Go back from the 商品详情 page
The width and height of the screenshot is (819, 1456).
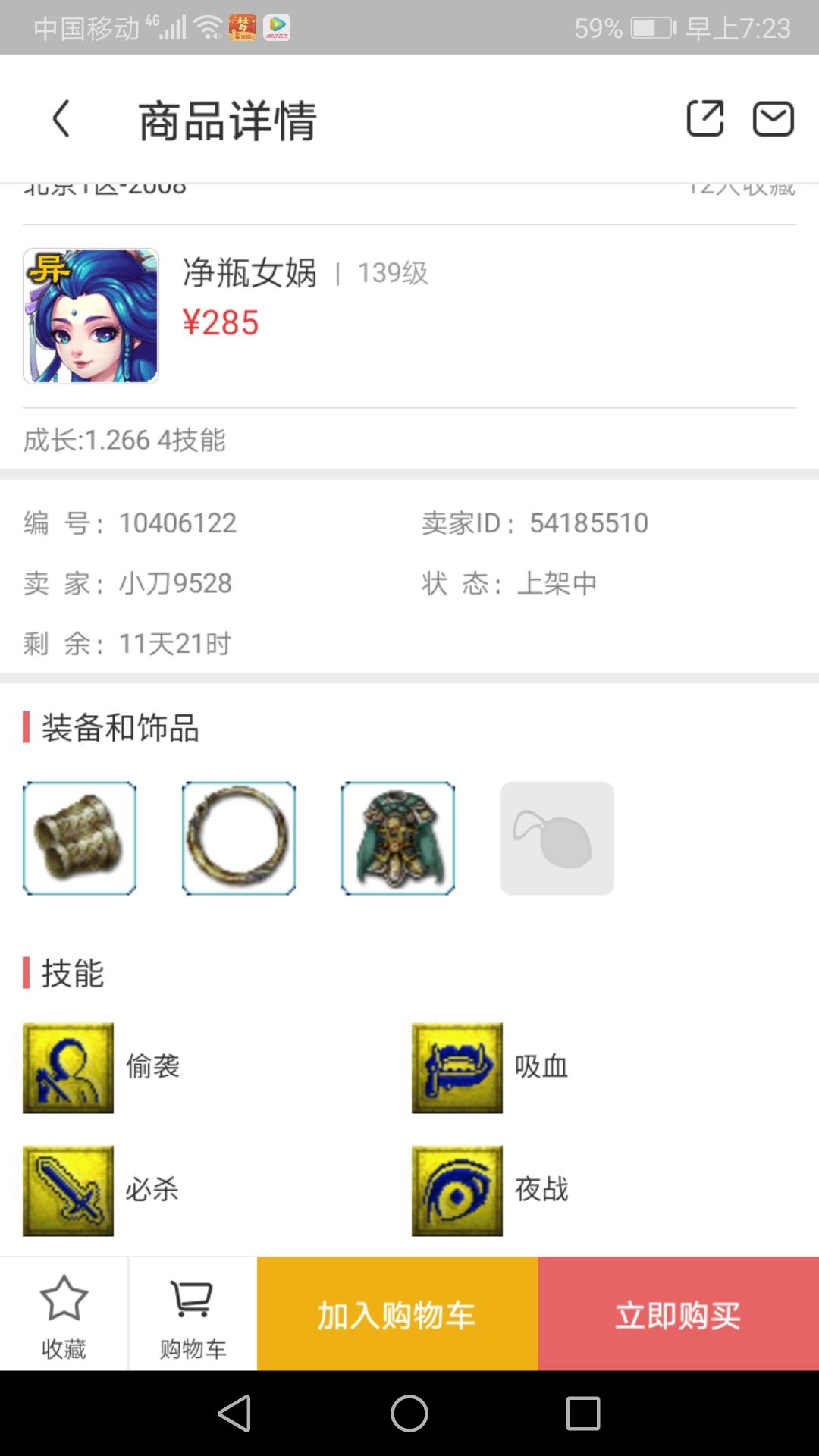(61, 119)
